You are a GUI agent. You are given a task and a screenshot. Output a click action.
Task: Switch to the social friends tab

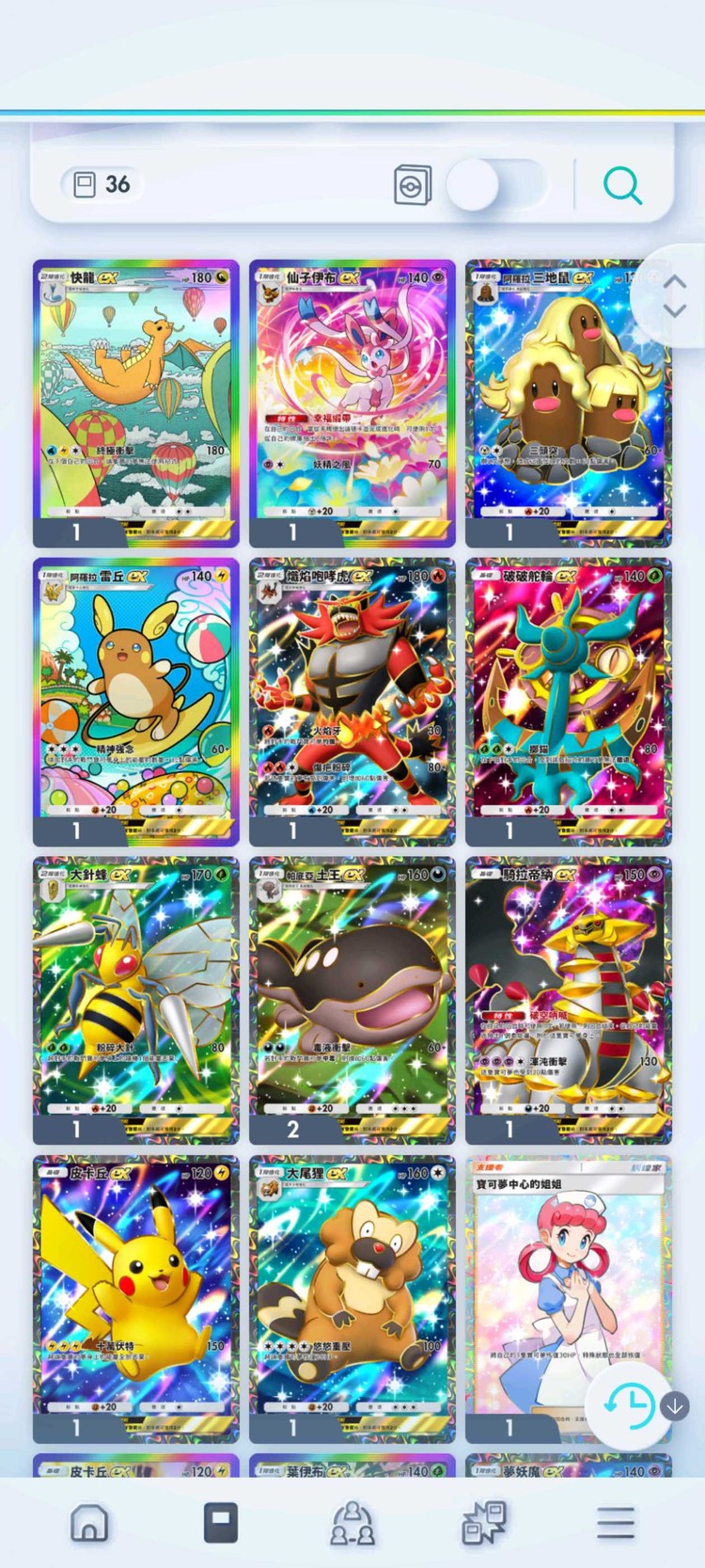coord(352,1522)
